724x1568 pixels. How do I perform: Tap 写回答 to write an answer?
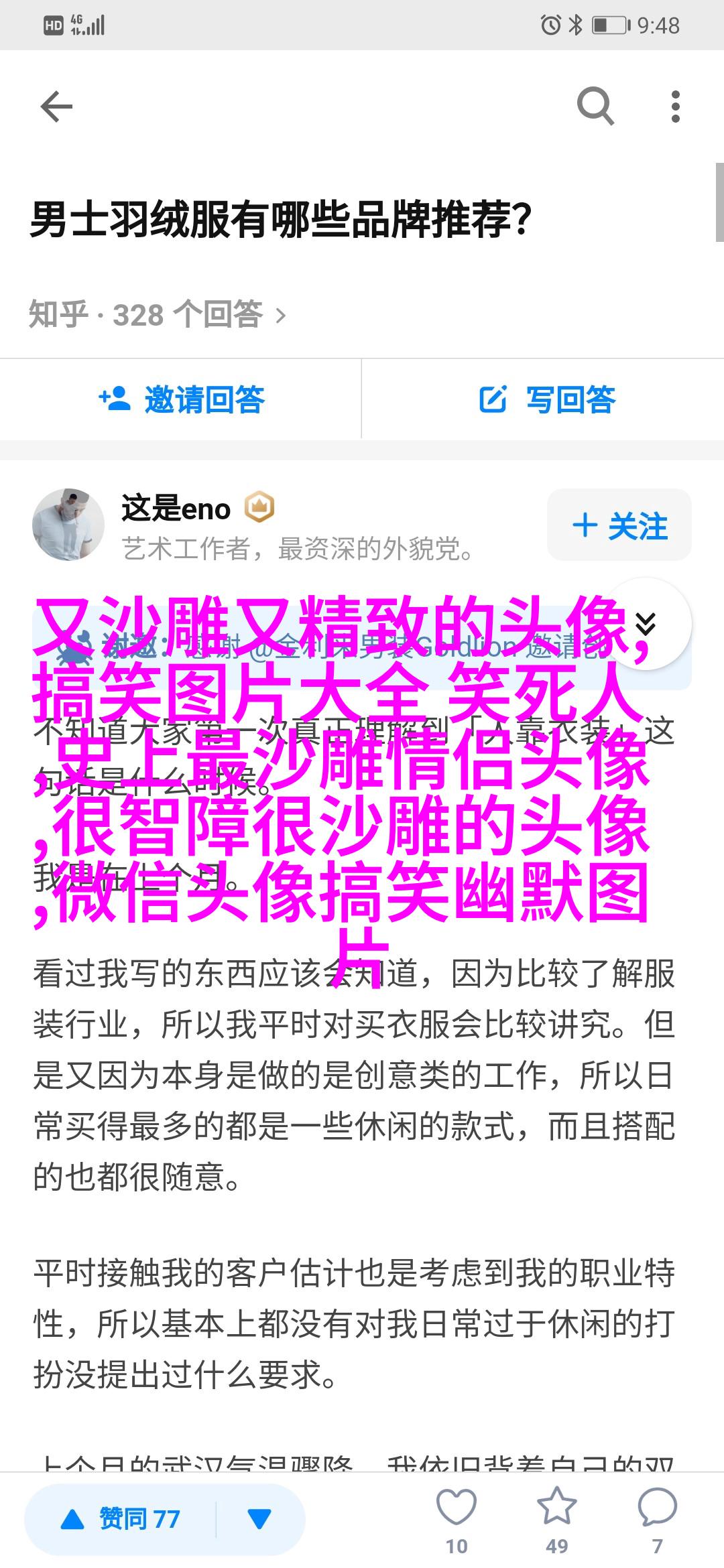547,399
